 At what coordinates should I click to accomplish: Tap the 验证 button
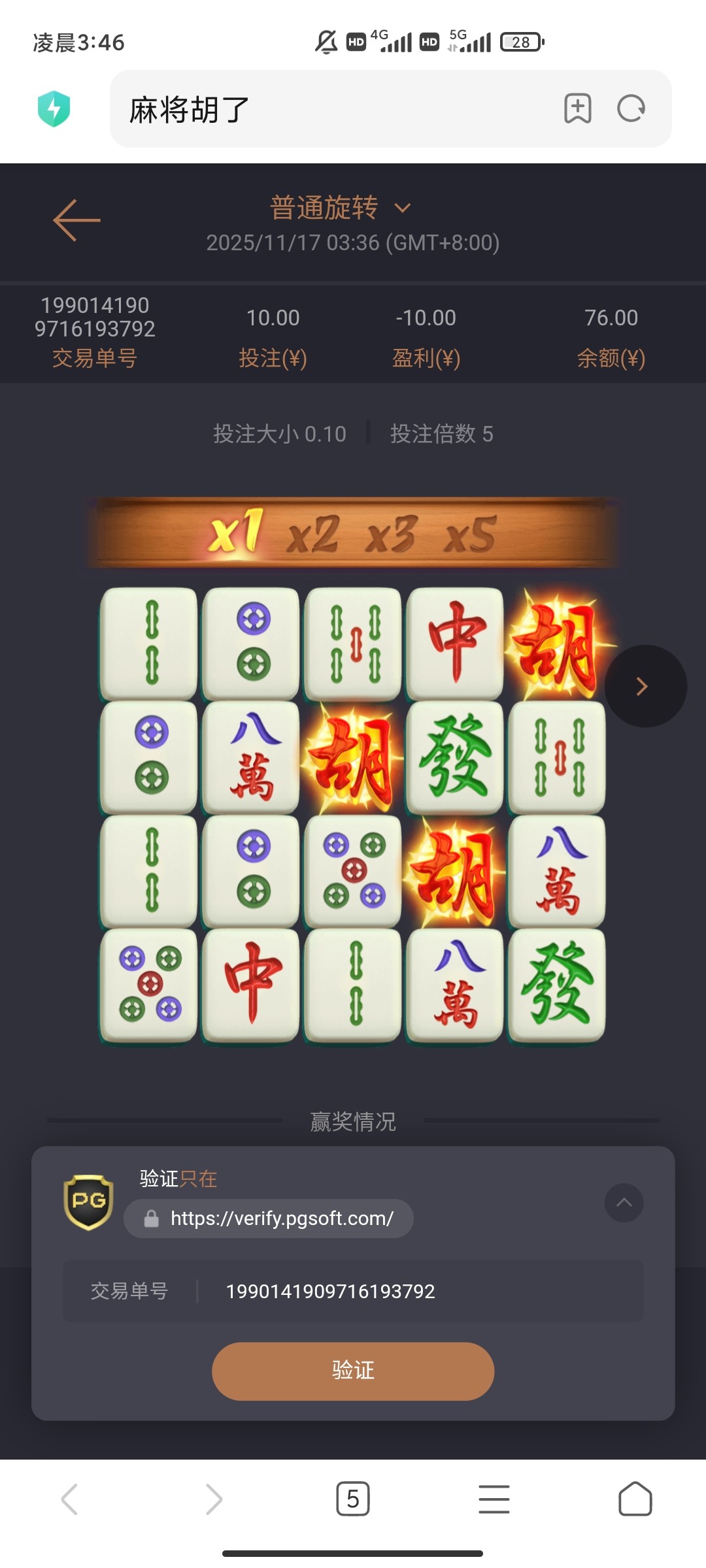[x=353, y=1371]
